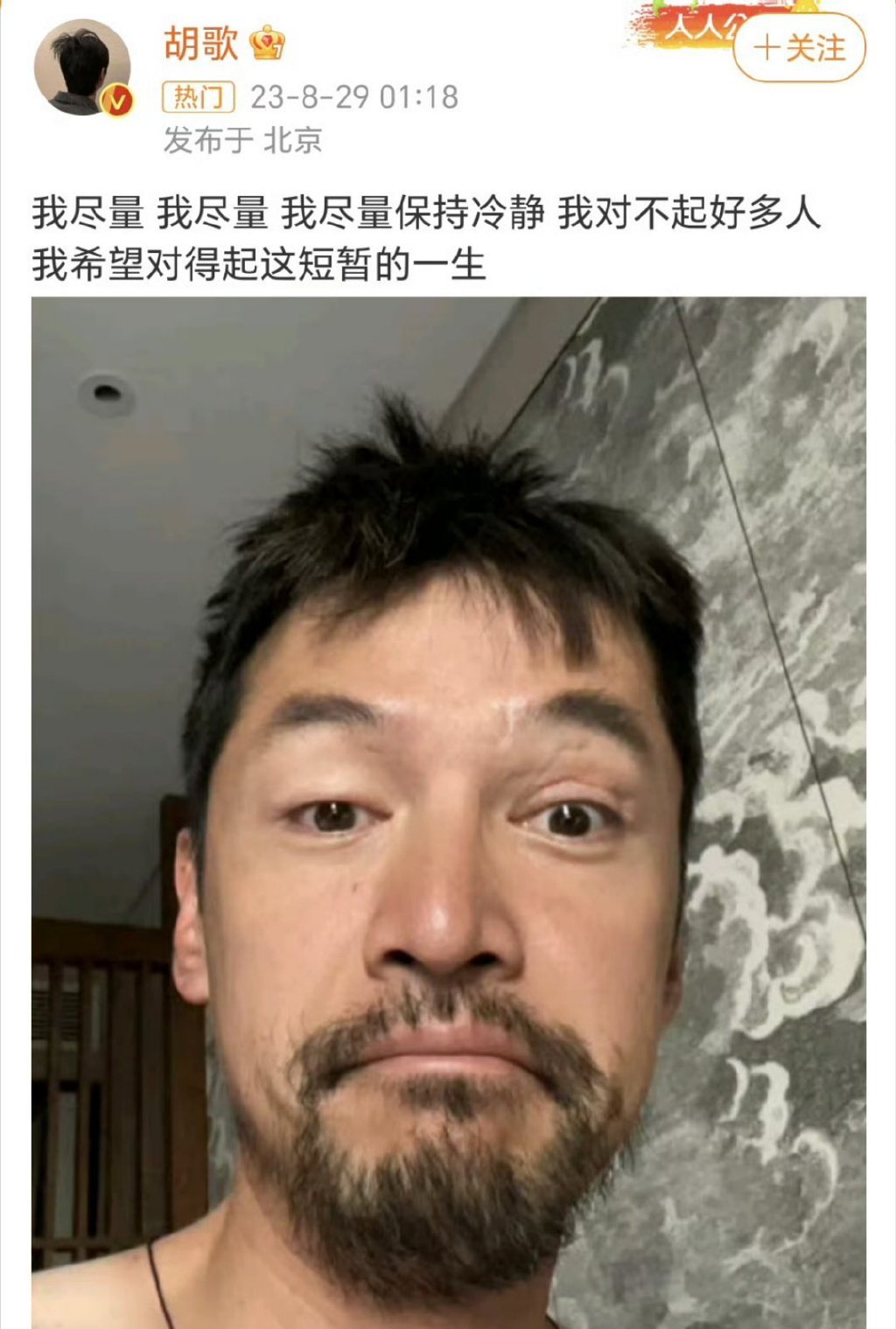Tap the +关注 follow button
This screenshot has width=896, height=1329.
click(799, 48)
